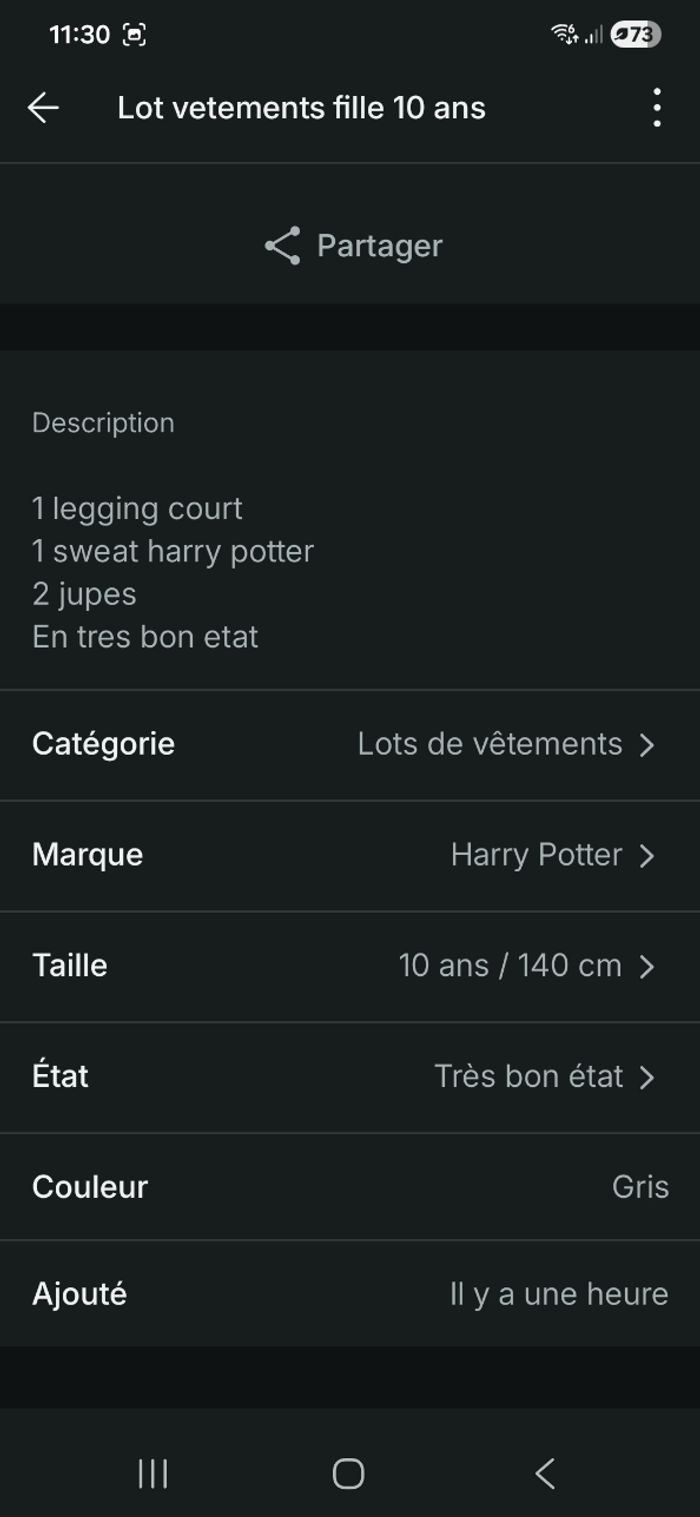View the Harry Potter Marque row
The image size is (700, 1517).
pyautogui.click(x=350, y=856)
